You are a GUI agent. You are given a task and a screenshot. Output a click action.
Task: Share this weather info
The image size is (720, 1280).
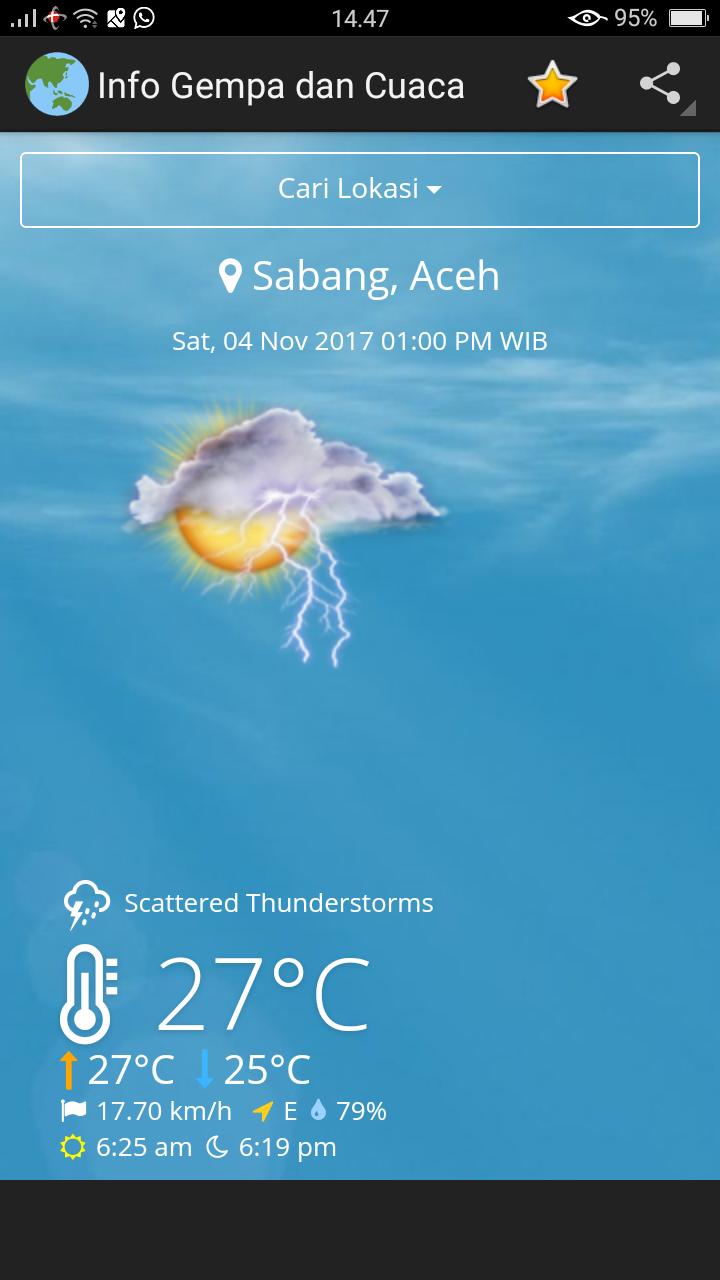(x=661, y=84)
